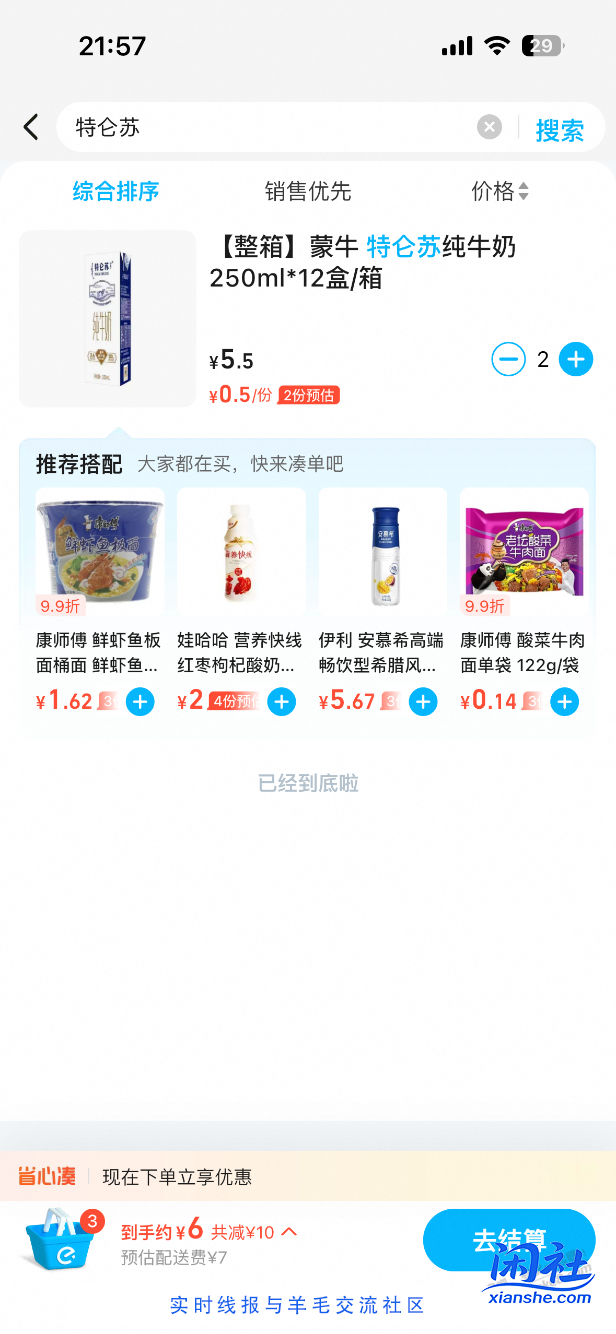
Task: Sort results by 价格
Action: pyautogui.click(x=500, y=191)
